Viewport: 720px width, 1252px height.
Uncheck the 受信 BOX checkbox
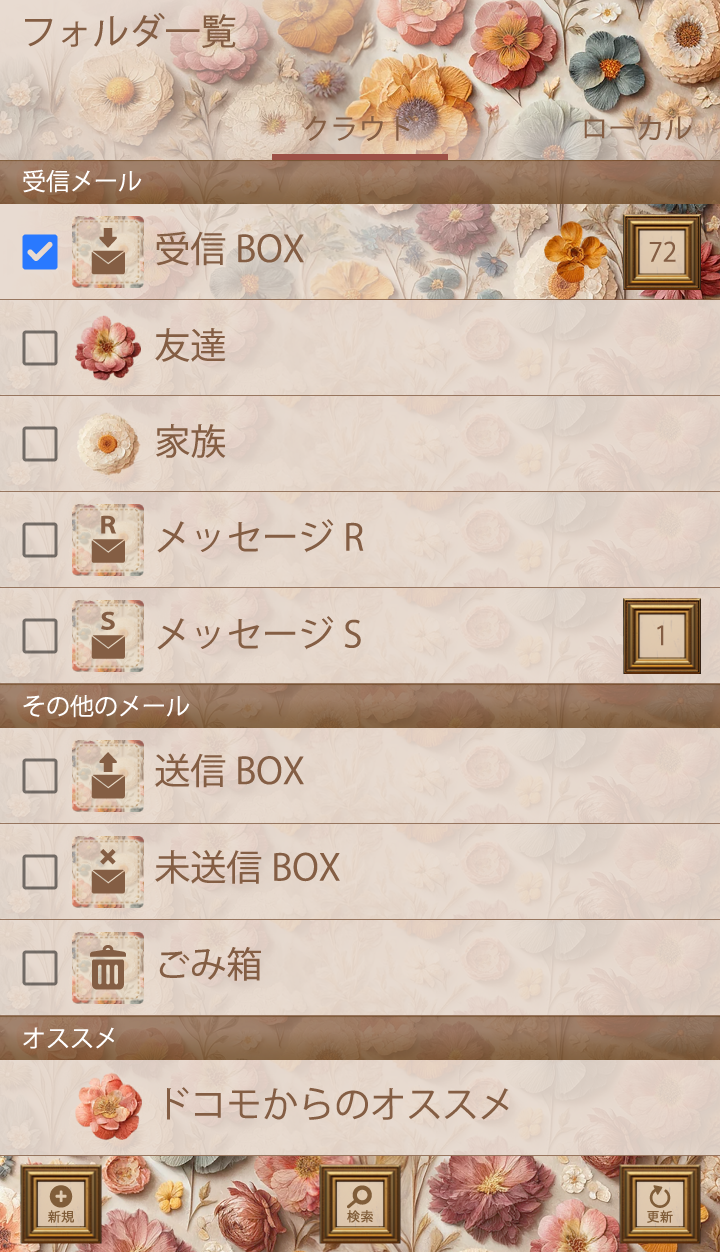pos(40,252)
